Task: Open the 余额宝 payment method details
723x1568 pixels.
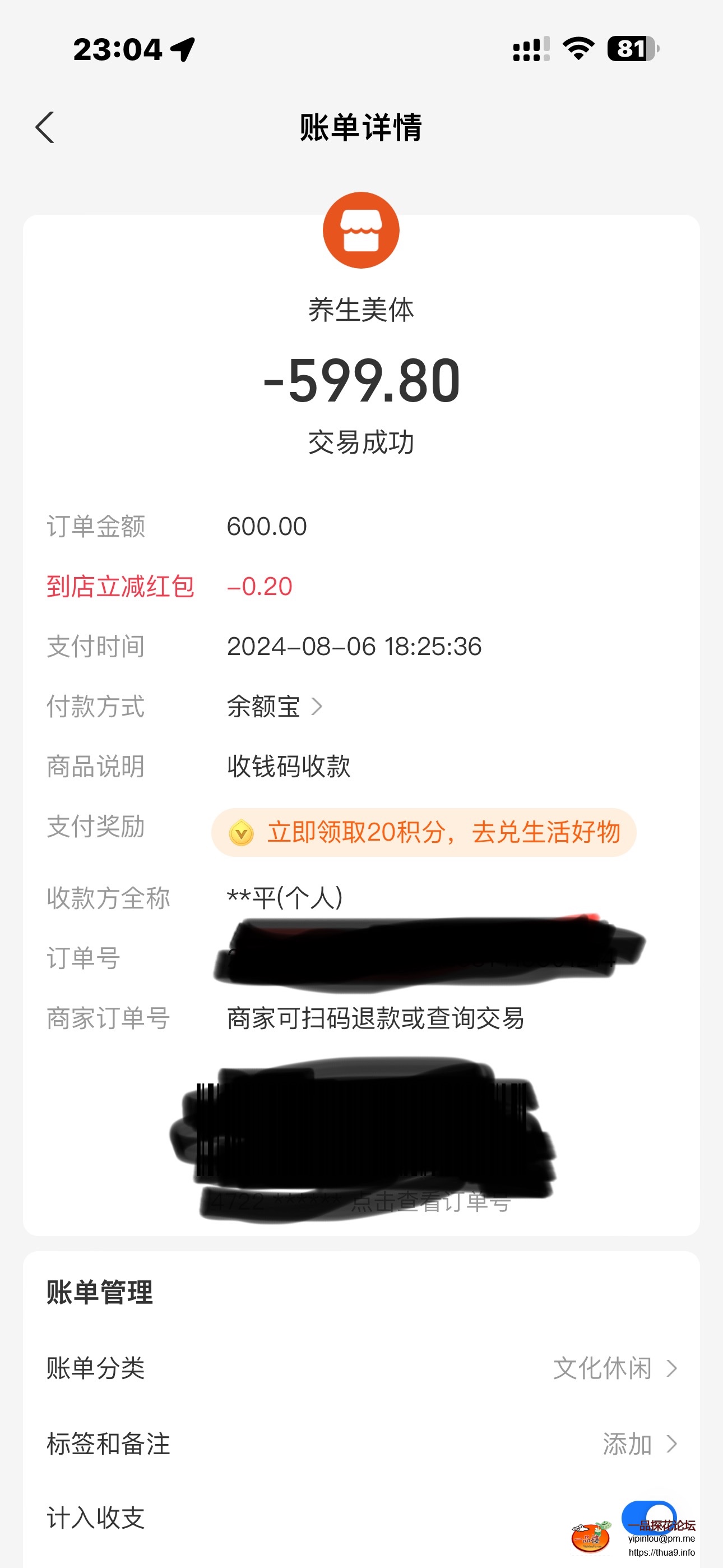Action: pyautogui.click(x=275, y=707)
